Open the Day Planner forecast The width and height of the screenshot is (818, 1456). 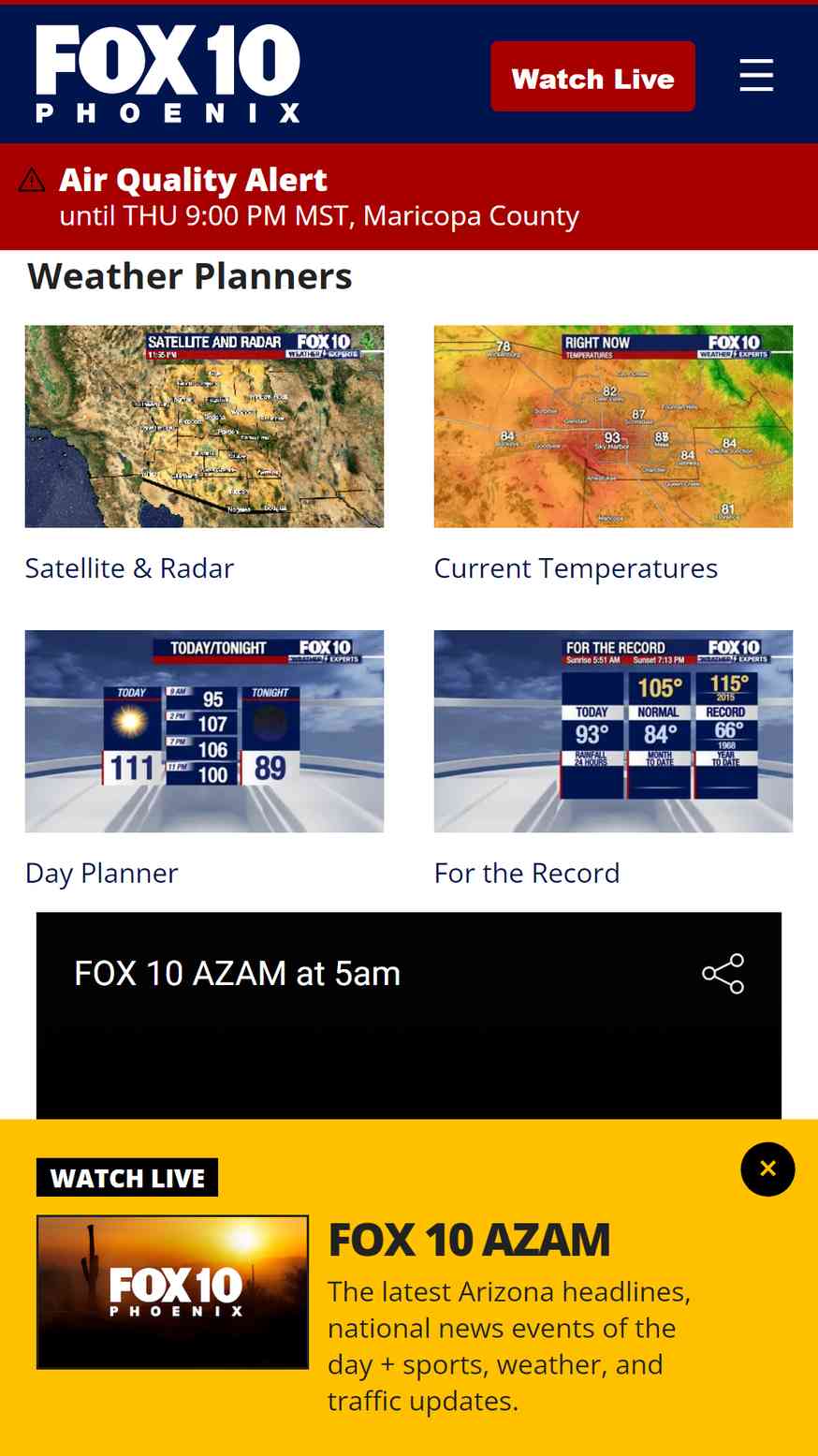tap(204, 730)
